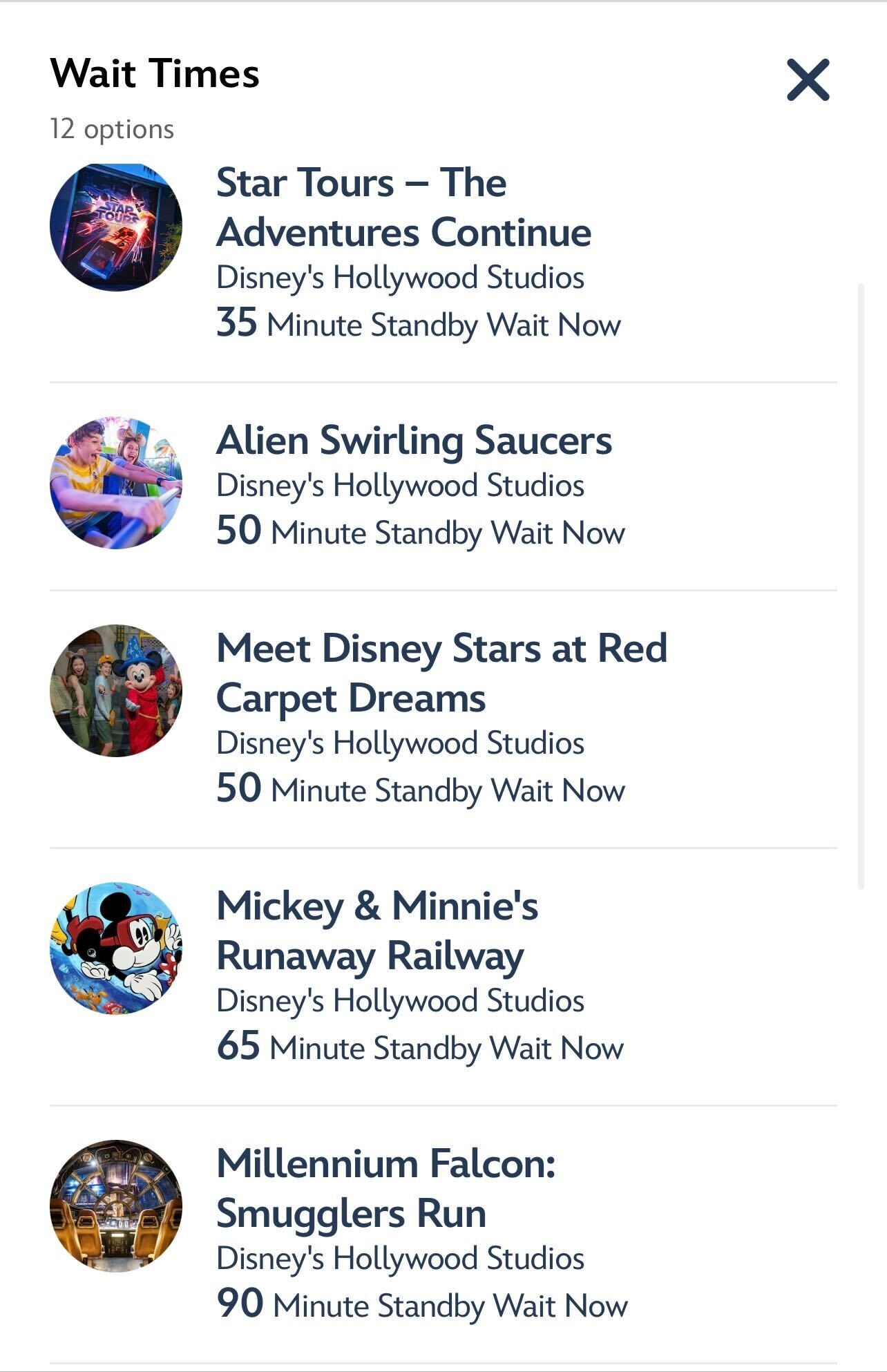Close the Wait Times panel
The height and width of the screenshot is (1372, 887).
point(808,79)
